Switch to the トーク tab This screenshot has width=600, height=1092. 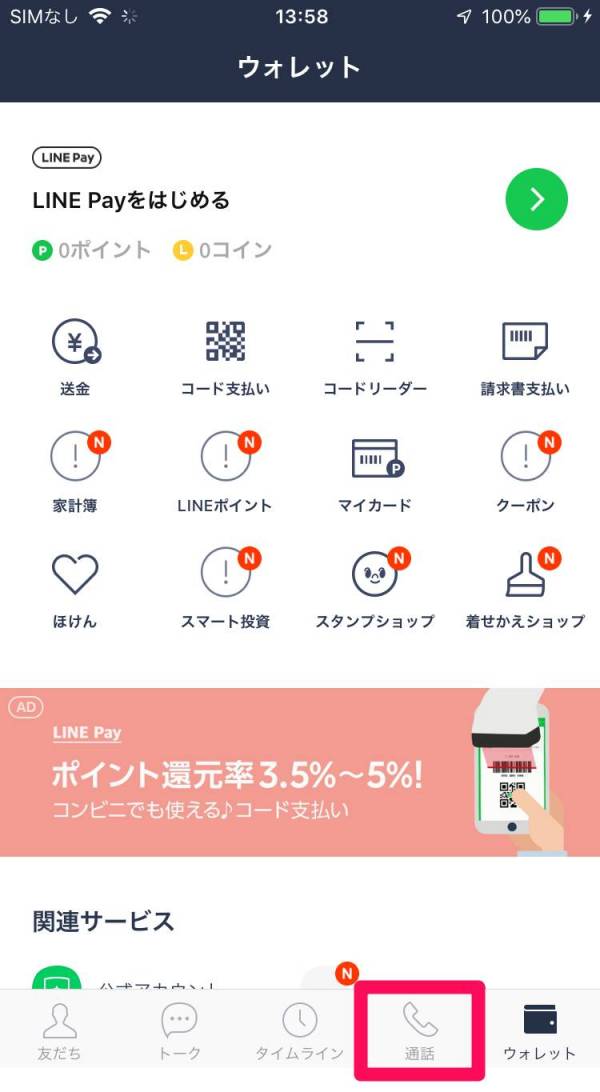tap(180, 1032)
